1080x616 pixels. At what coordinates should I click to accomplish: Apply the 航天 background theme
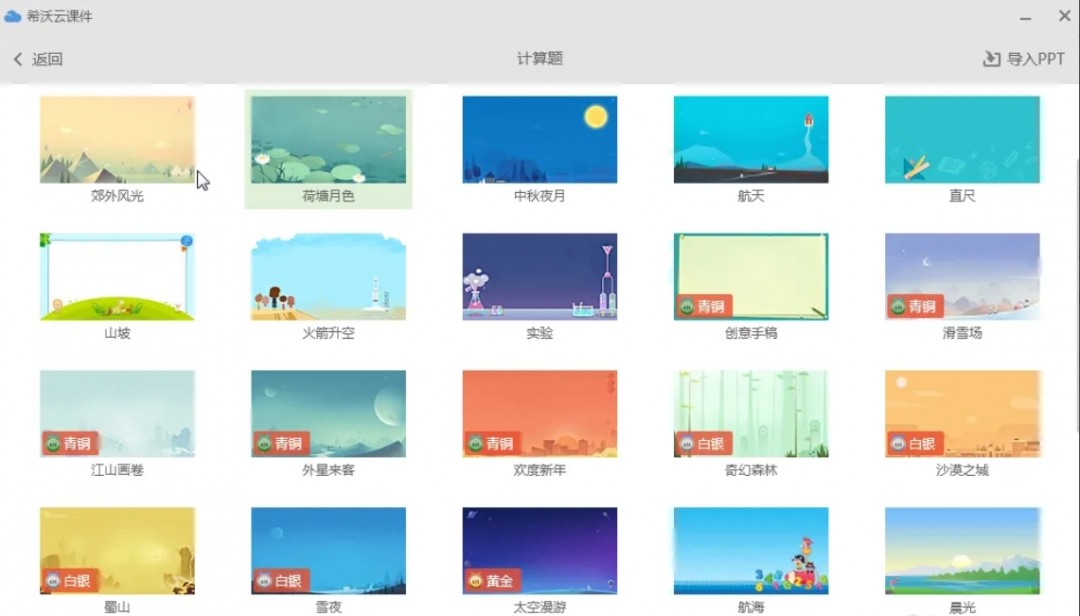pos(750,140)
